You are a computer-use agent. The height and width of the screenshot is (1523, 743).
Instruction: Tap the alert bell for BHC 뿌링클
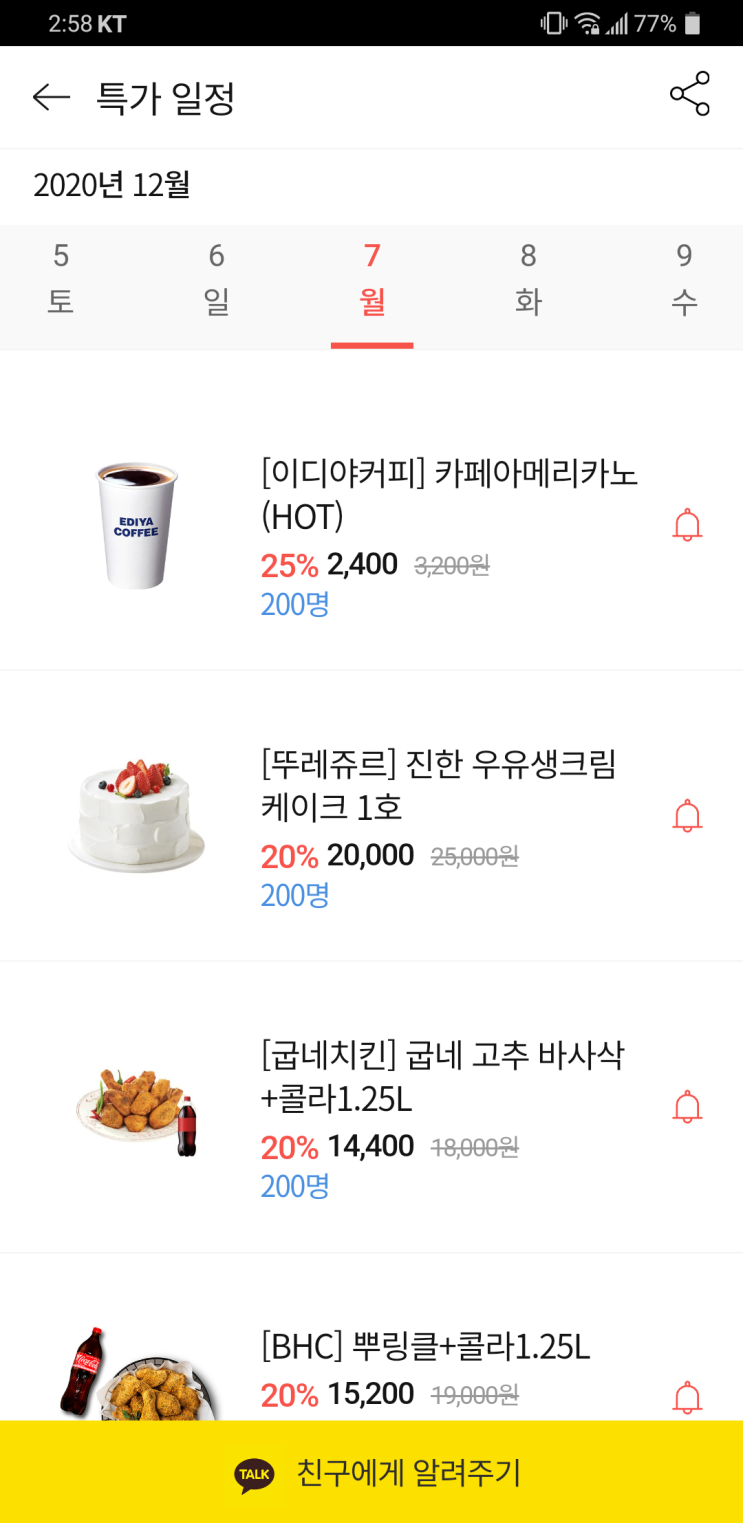coord(687,1397)
